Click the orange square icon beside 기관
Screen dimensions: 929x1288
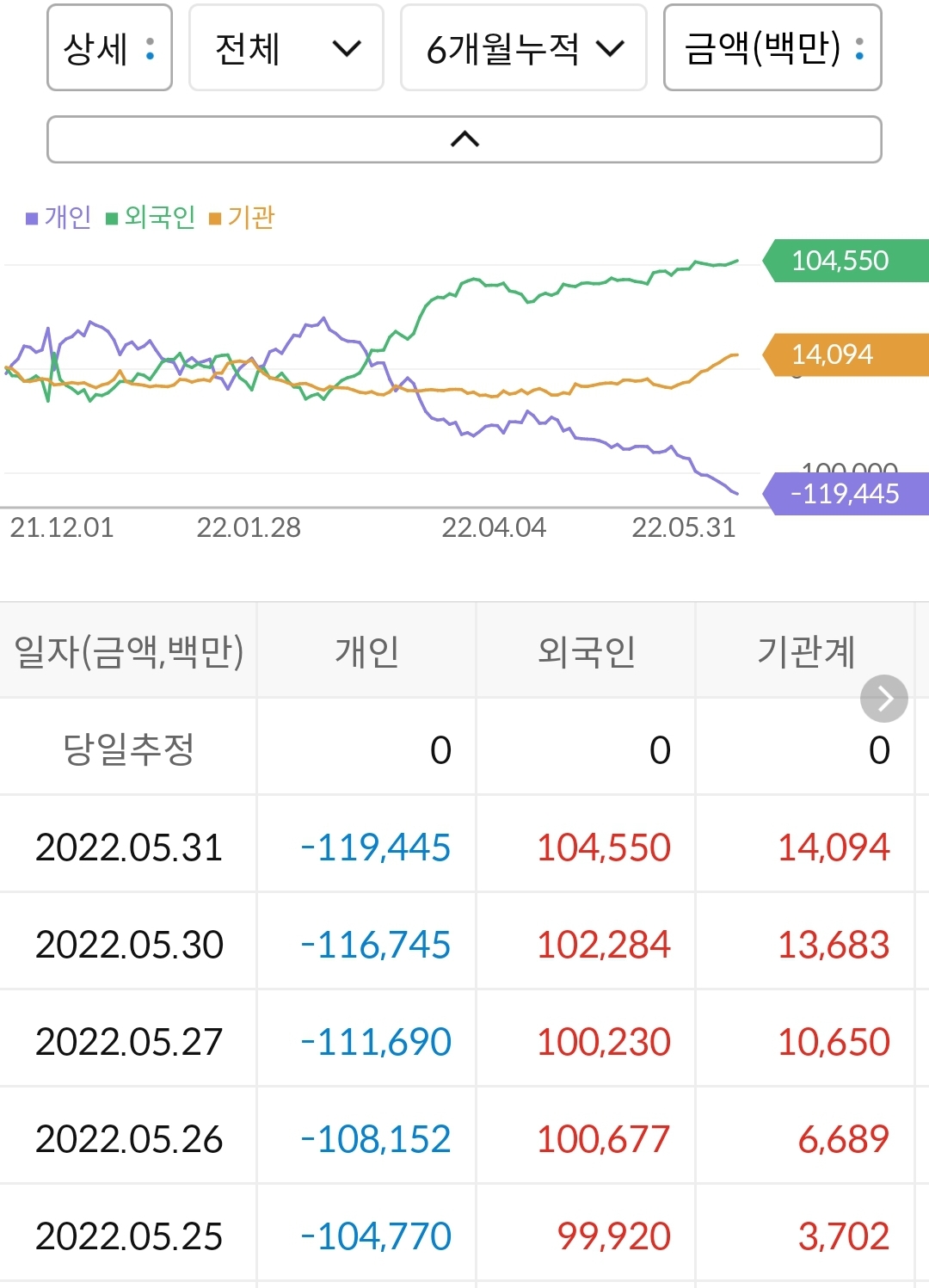[x=215, y=217]
